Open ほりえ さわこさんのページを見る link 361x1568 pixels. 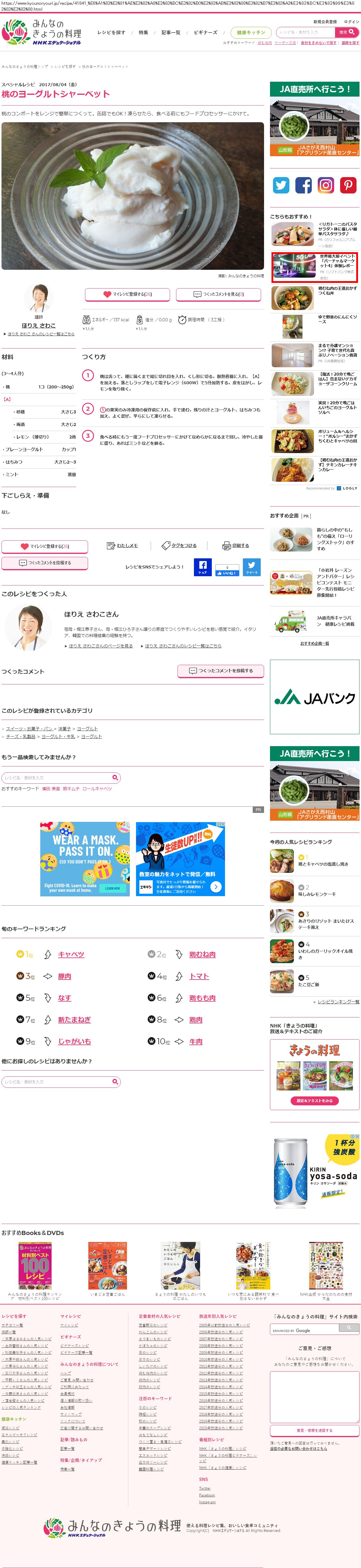[101, 646]
